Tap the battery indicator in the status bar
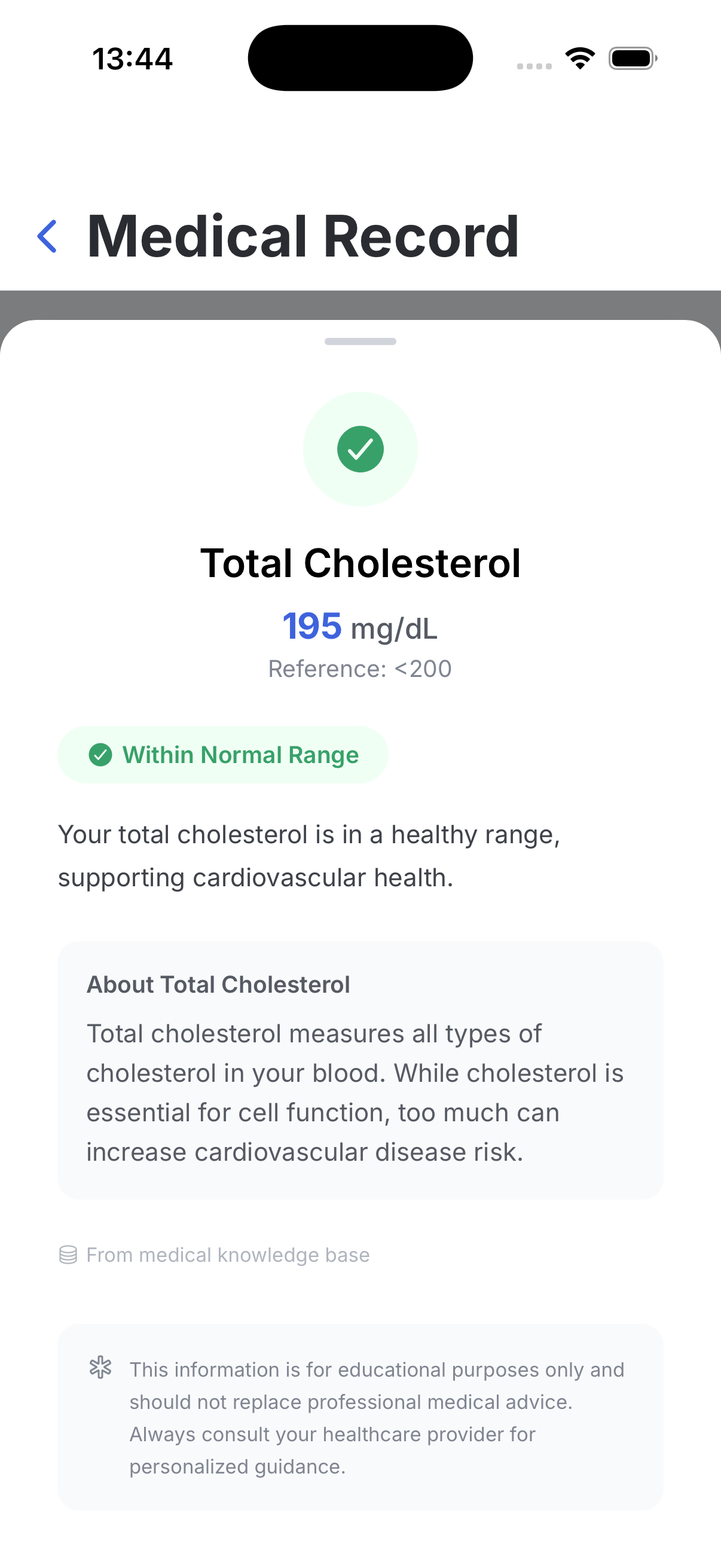Viewport: 721px width, 1568px height. (x=631, y=58)
